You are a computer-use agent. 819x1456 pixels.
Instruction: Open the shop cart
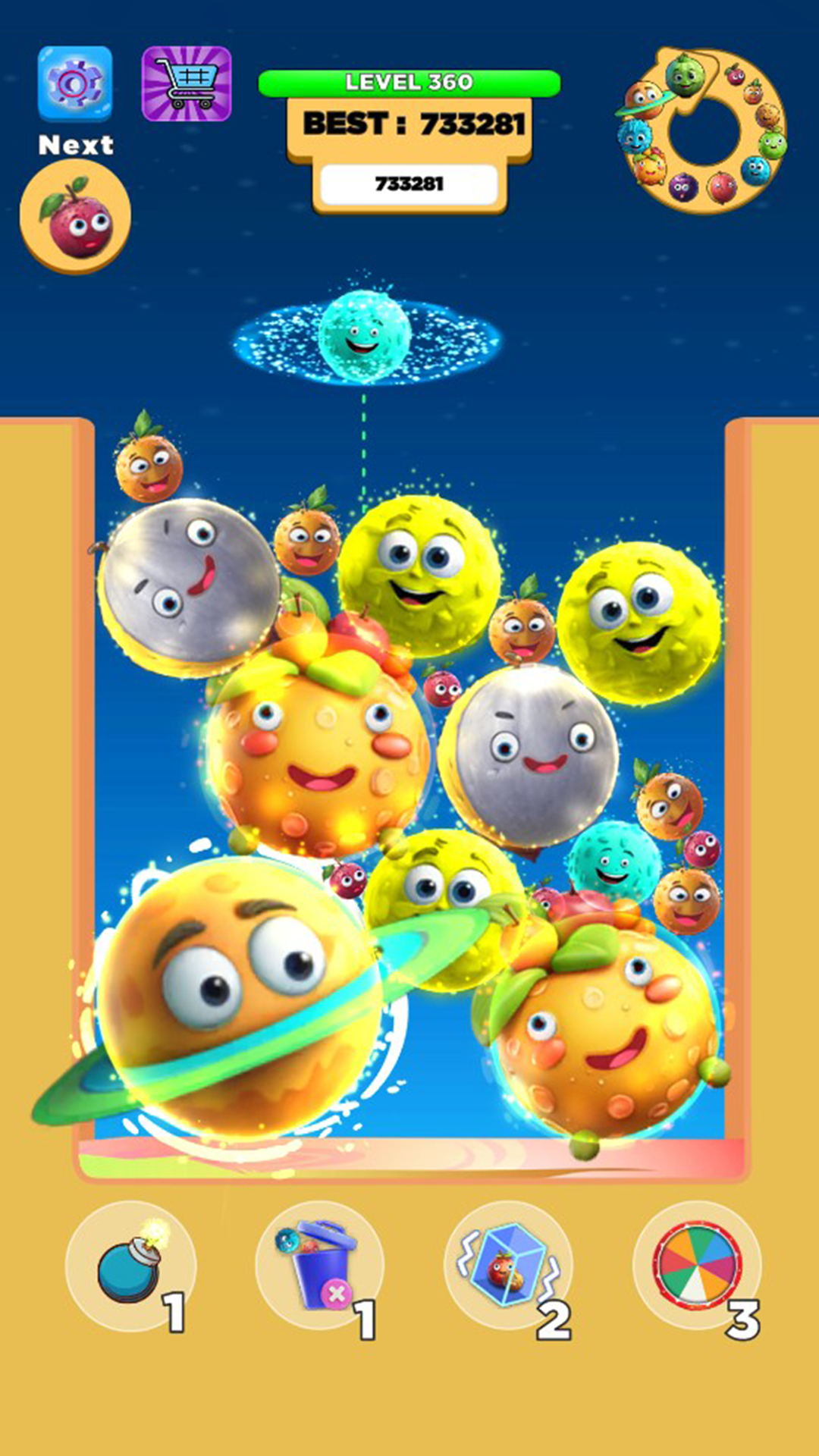187,83
